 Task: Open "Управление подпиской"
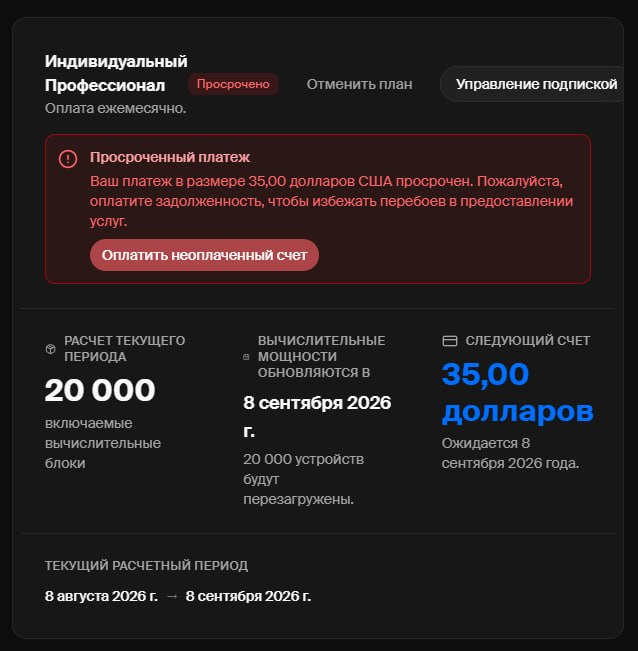coord(533,84)
